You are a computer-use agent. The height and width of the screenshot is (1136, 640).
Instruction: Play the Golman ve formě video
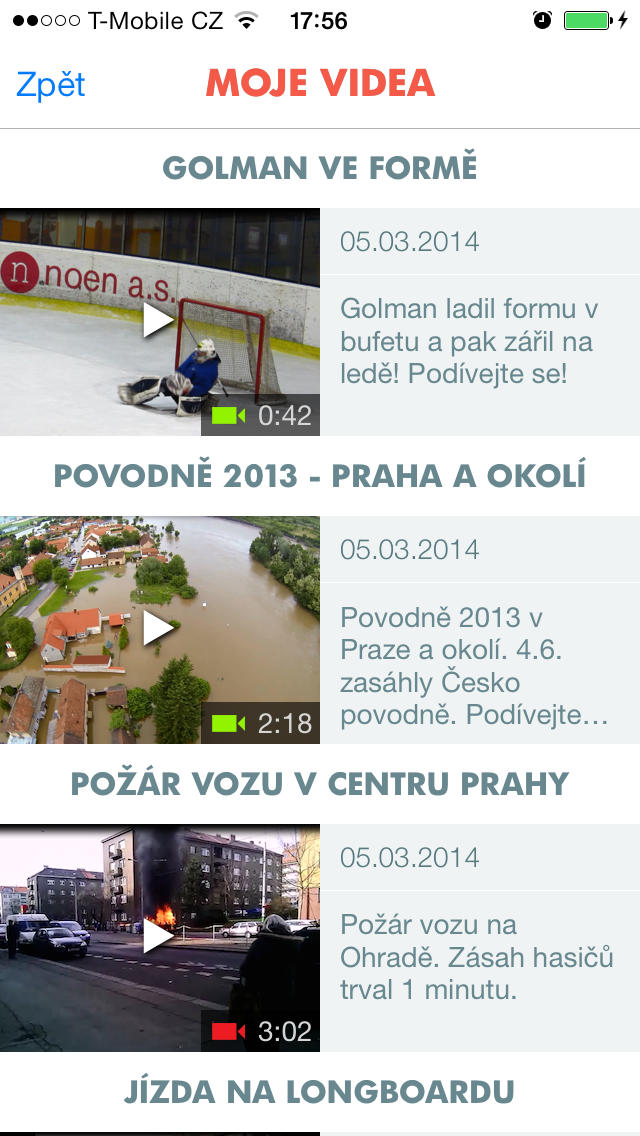159,322
